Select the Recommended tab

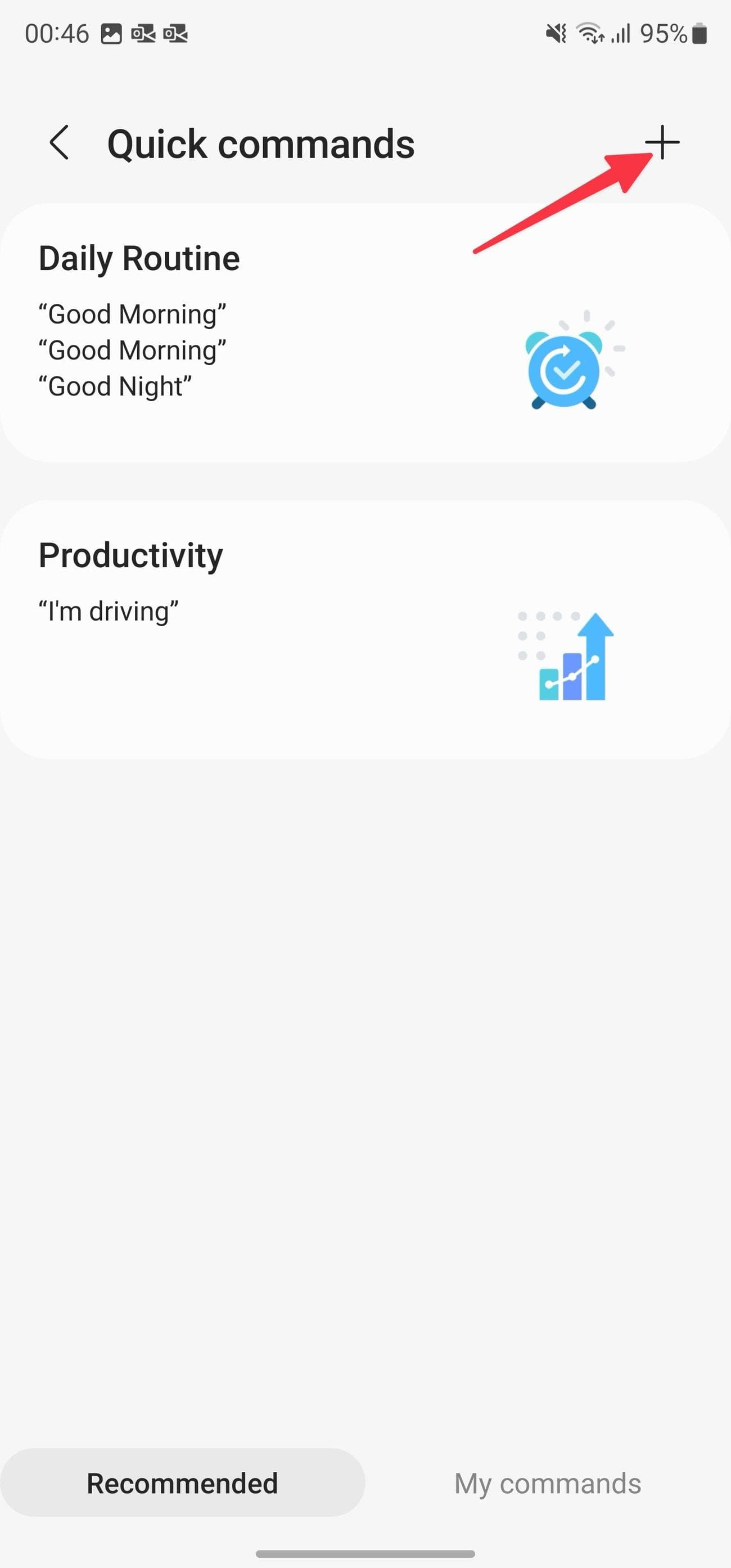point(182,1483)
